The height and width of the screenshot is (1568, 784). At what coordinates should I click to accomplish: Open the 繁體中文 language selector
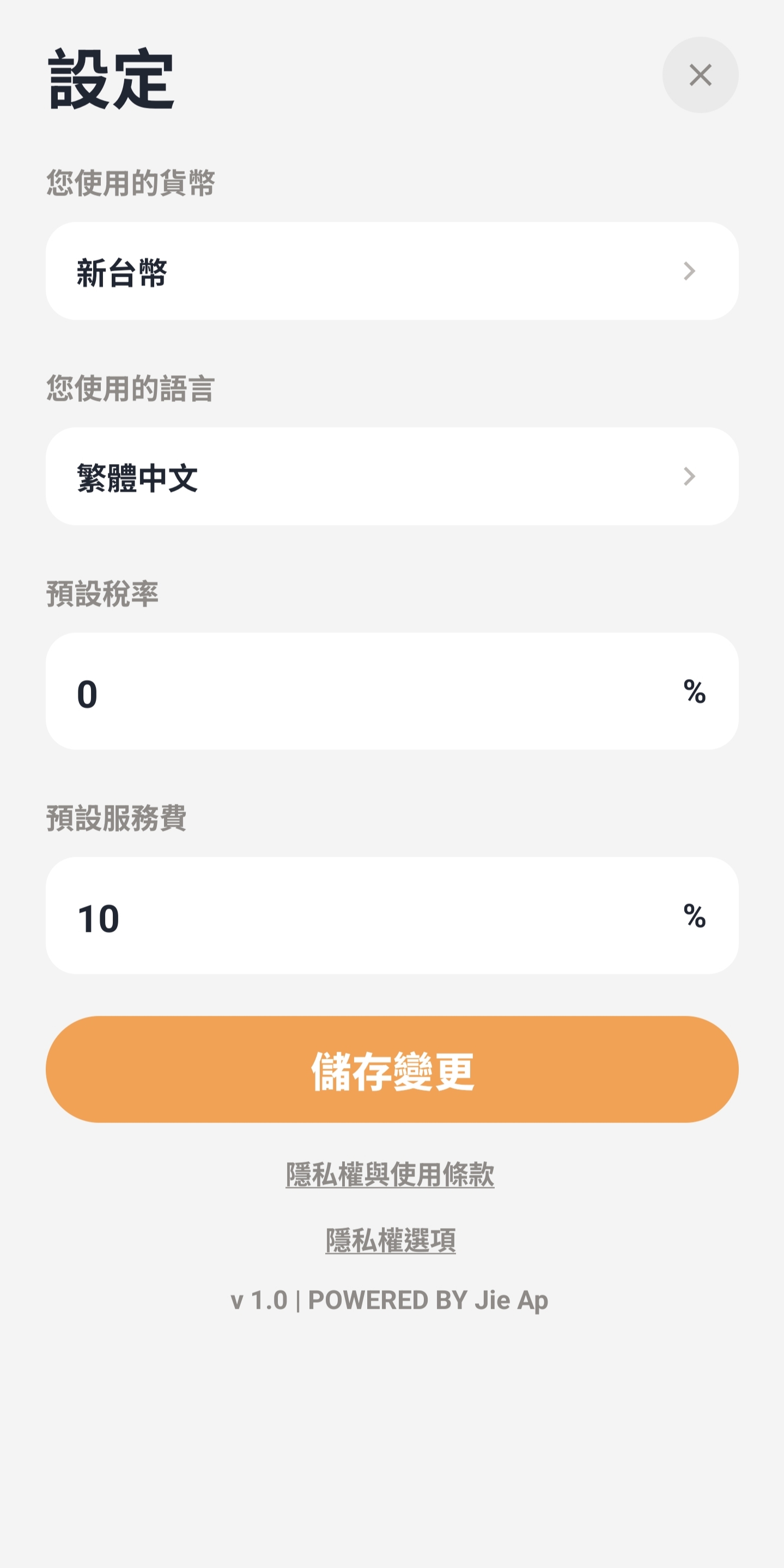(391, 477)
